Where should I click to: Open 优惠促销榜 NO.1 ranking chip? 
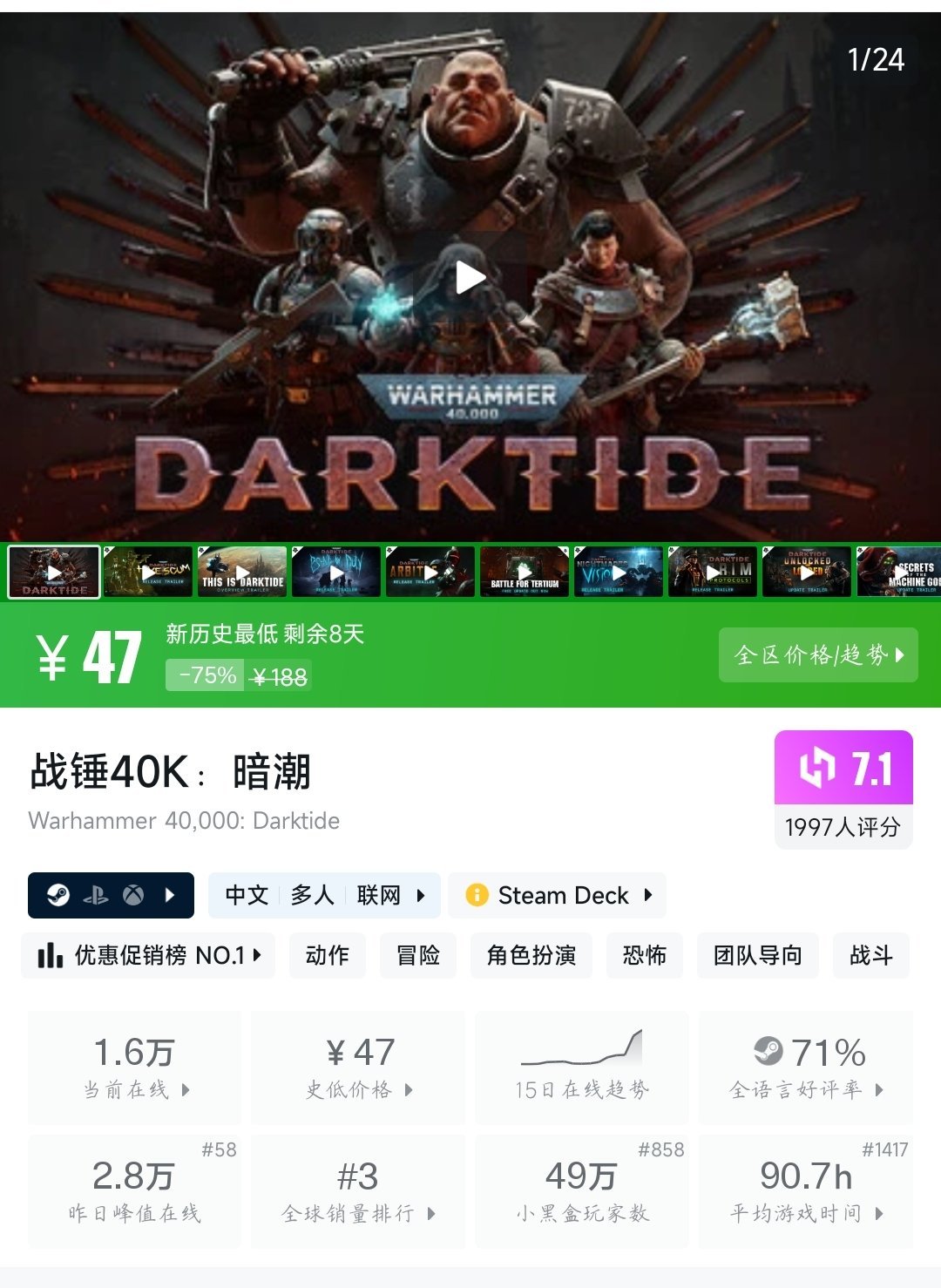(x=148, y=955)
